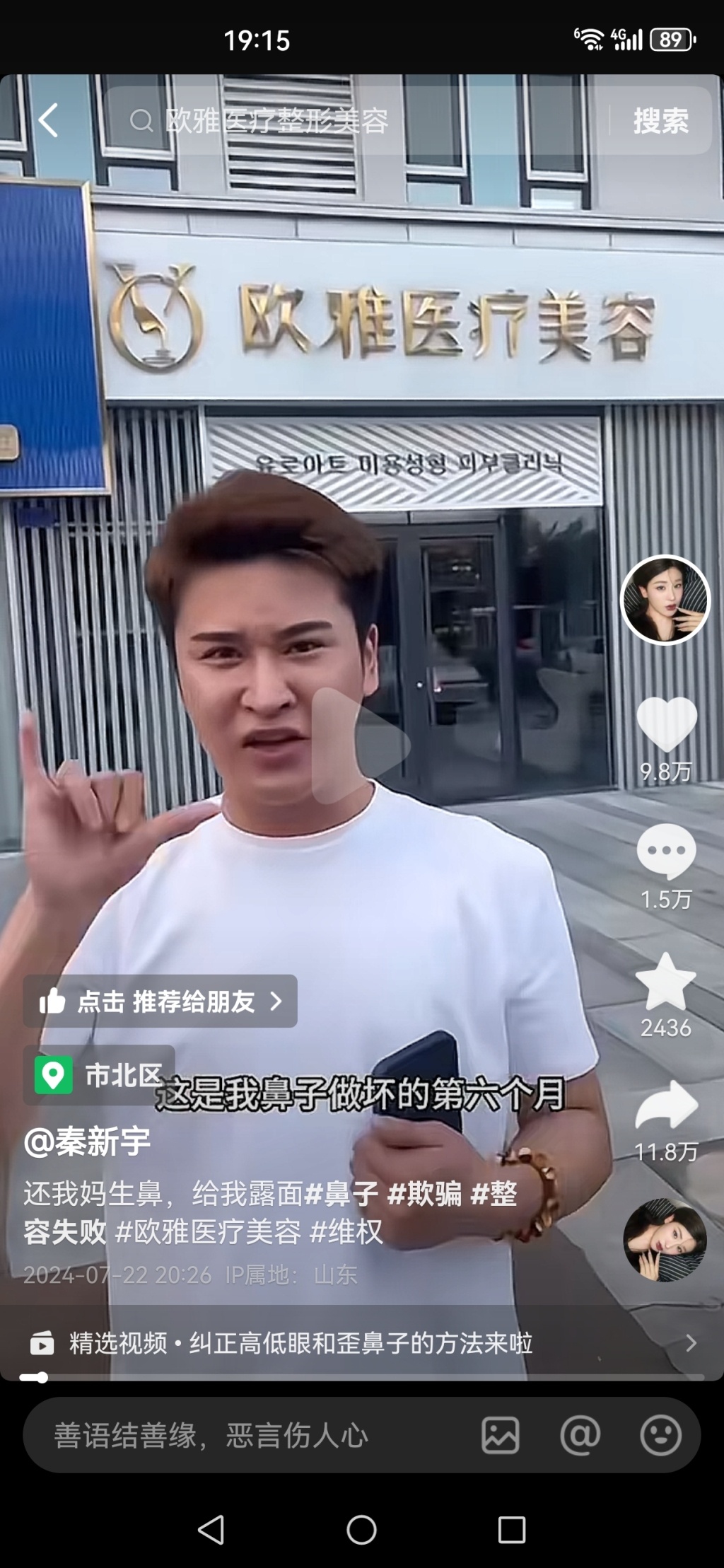
Task: Share the video via the arrow icon
Action: (666, 1106)
